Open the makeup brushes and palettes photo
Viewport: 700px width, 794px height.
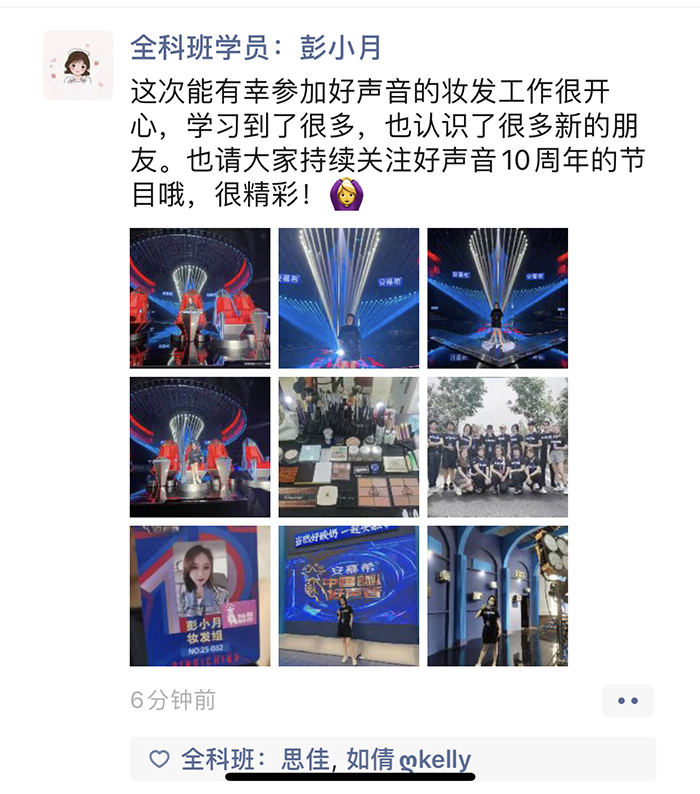coord(348,446)
